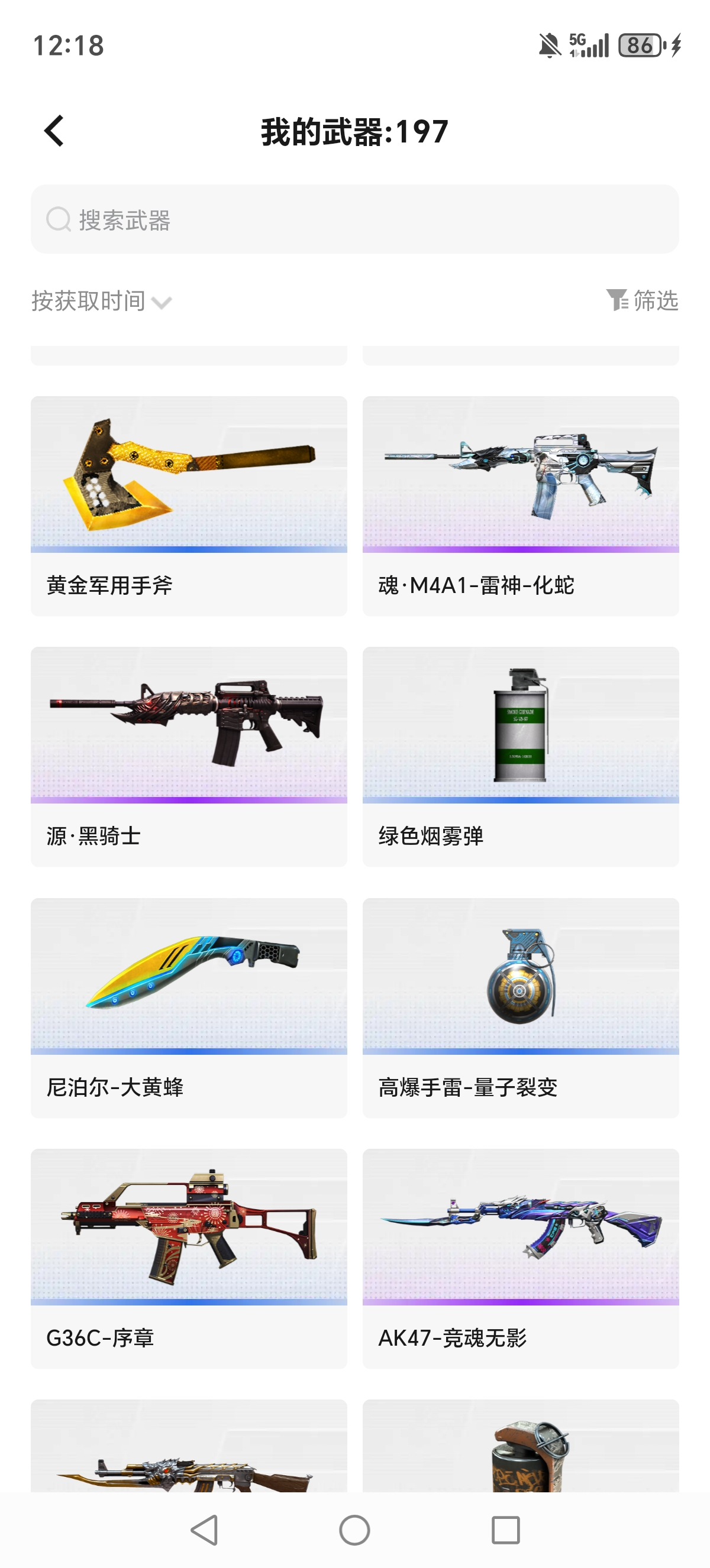Image resolution: width=710 pixels, height=1568 pixels.
Task: Open the 筛选 filter options
Action: click(642, 300)
